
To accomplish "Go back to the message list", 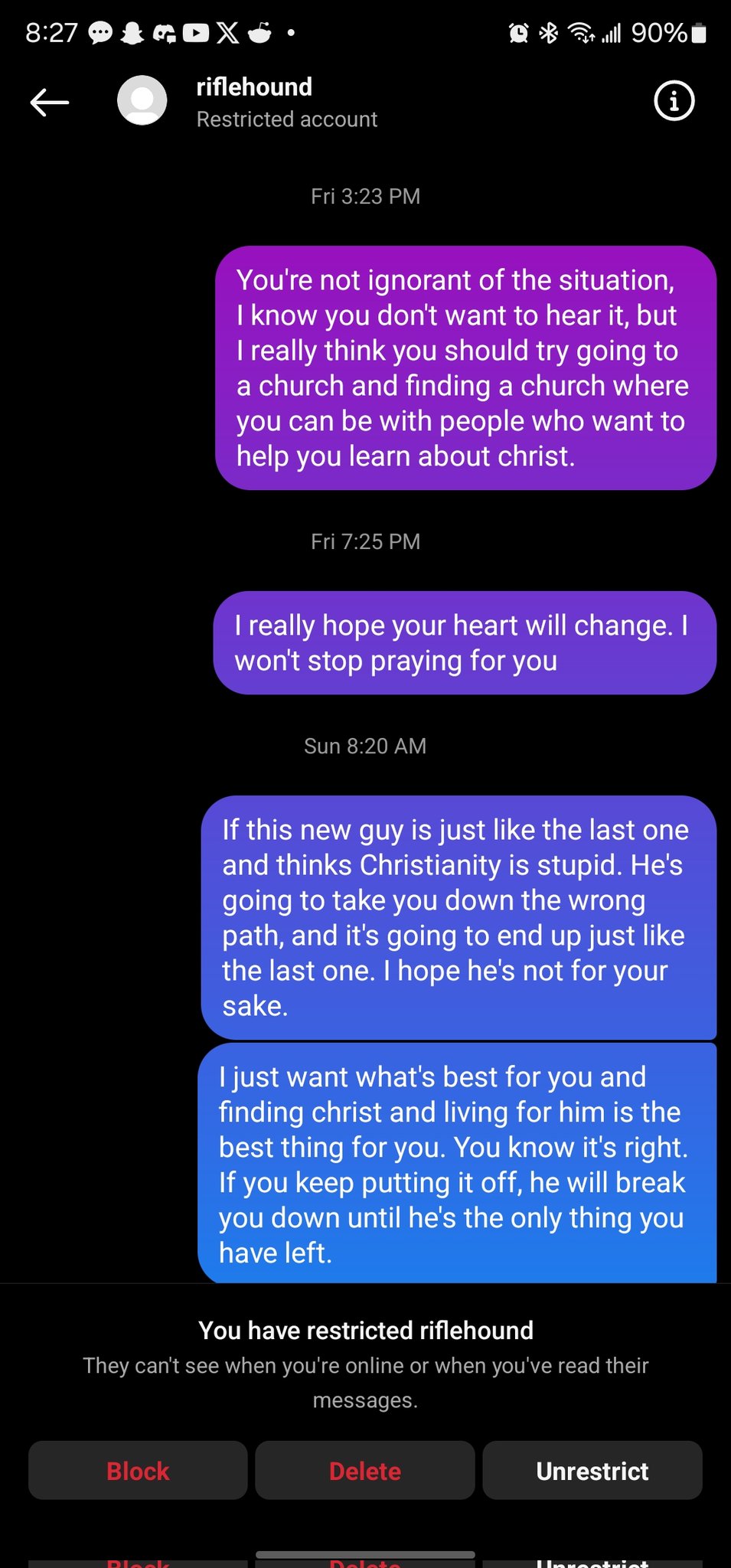I will 50,102.
